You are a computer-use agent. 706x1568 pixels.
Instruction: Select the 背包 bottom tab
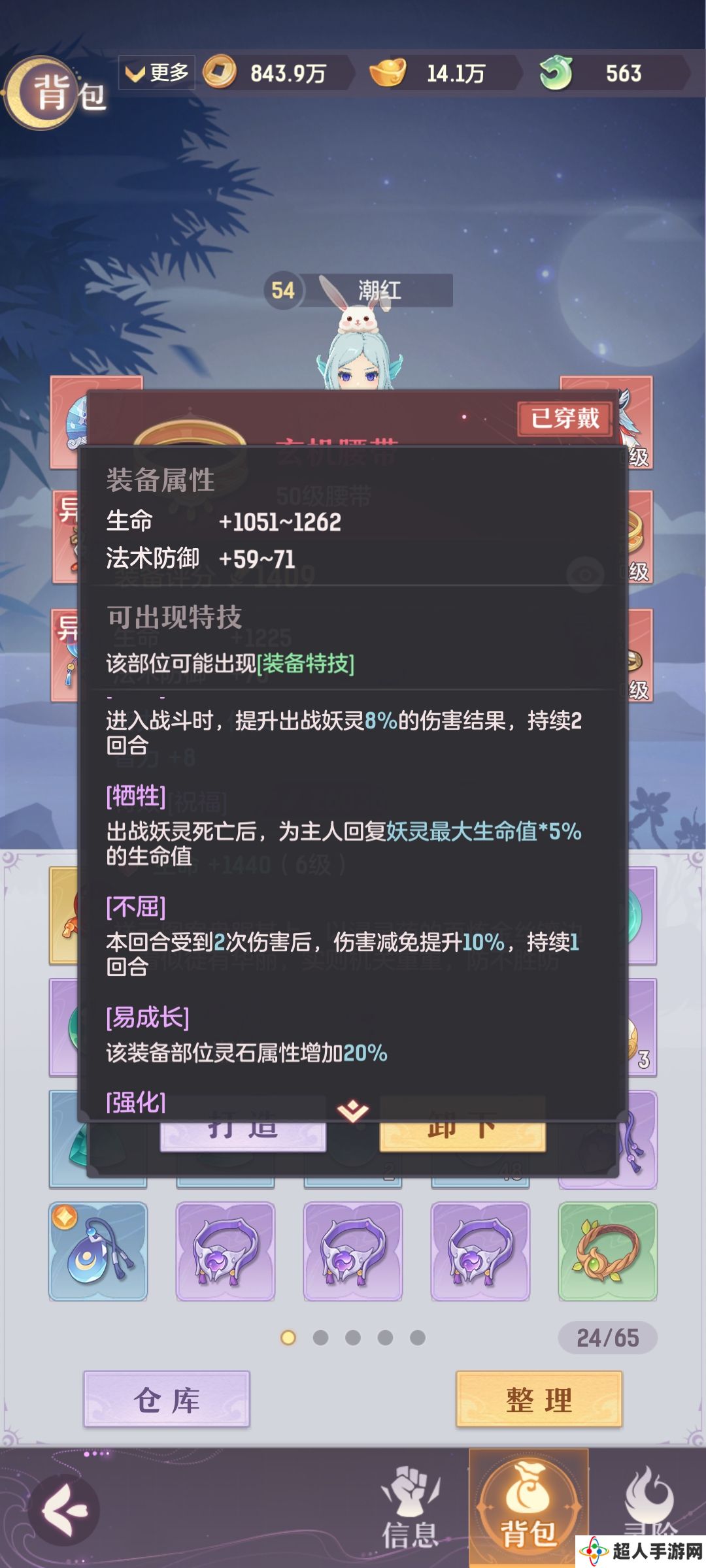528,1507
